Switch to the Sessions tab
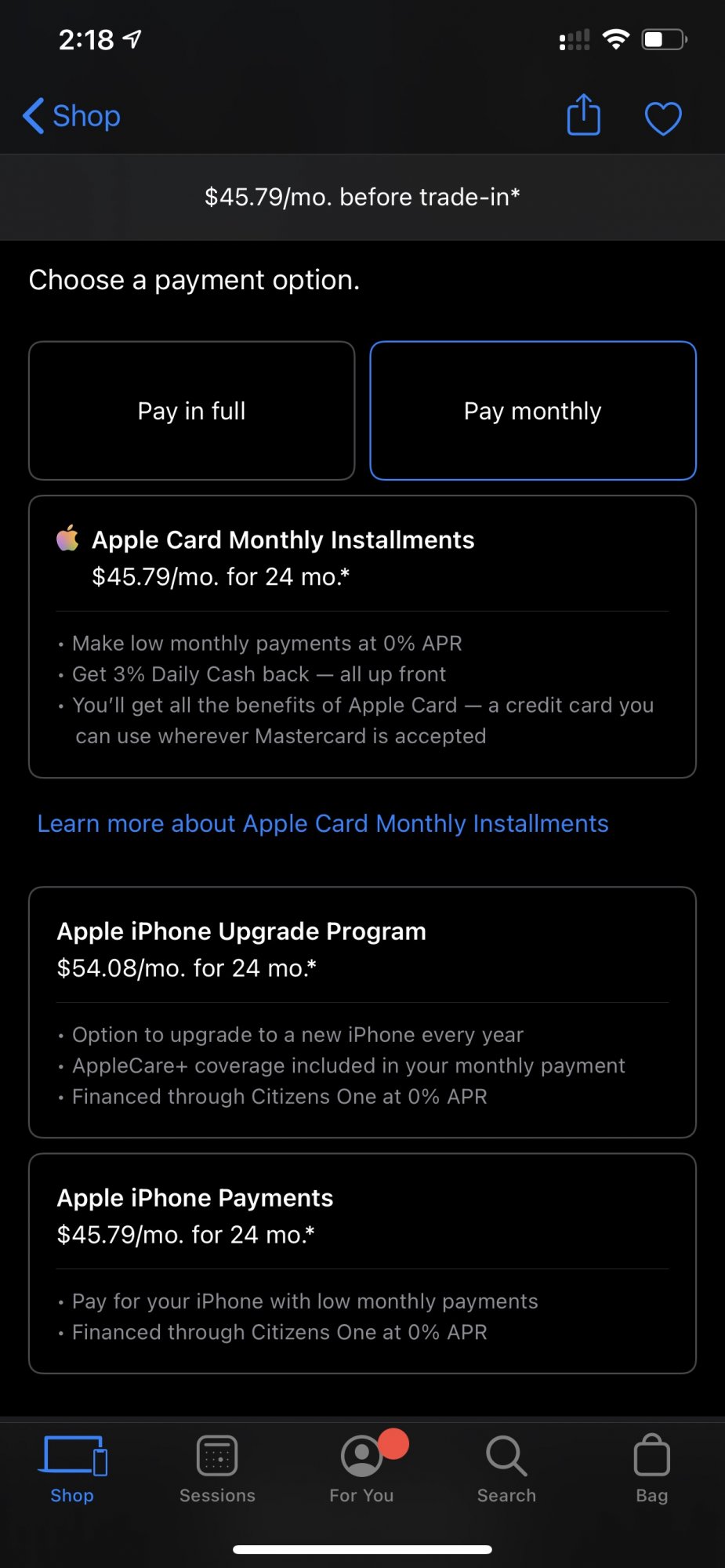The image size is (725, 1568). pos(217,1469)
